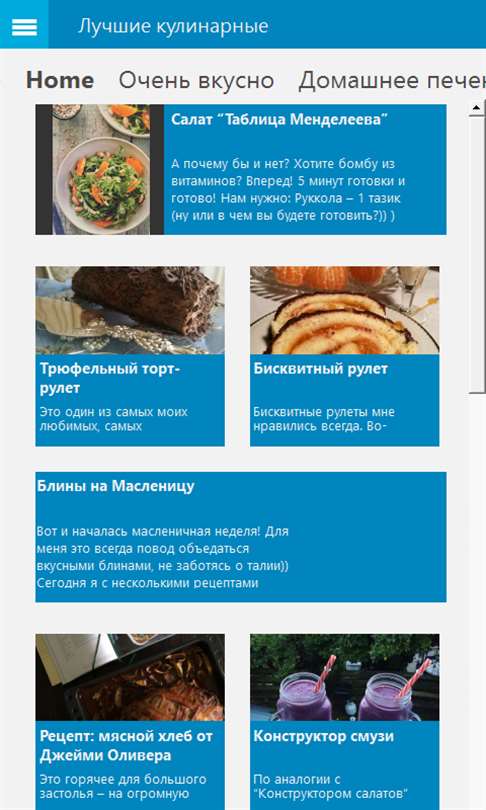Switch to the Home tab
The width and height of the screenshot is (486, 810).
60,81
